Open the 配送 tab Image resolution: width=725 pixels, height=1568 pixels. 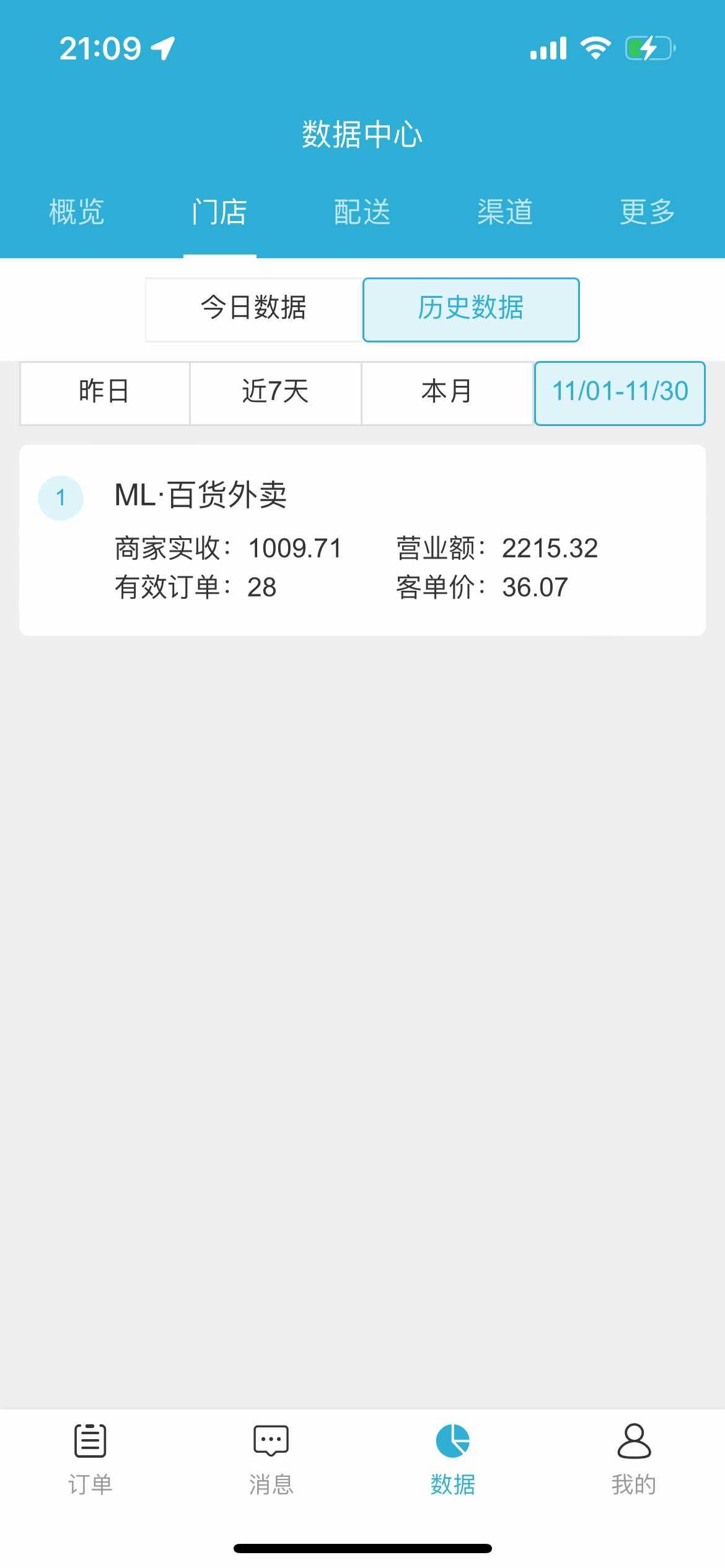[x=362, y=212]
